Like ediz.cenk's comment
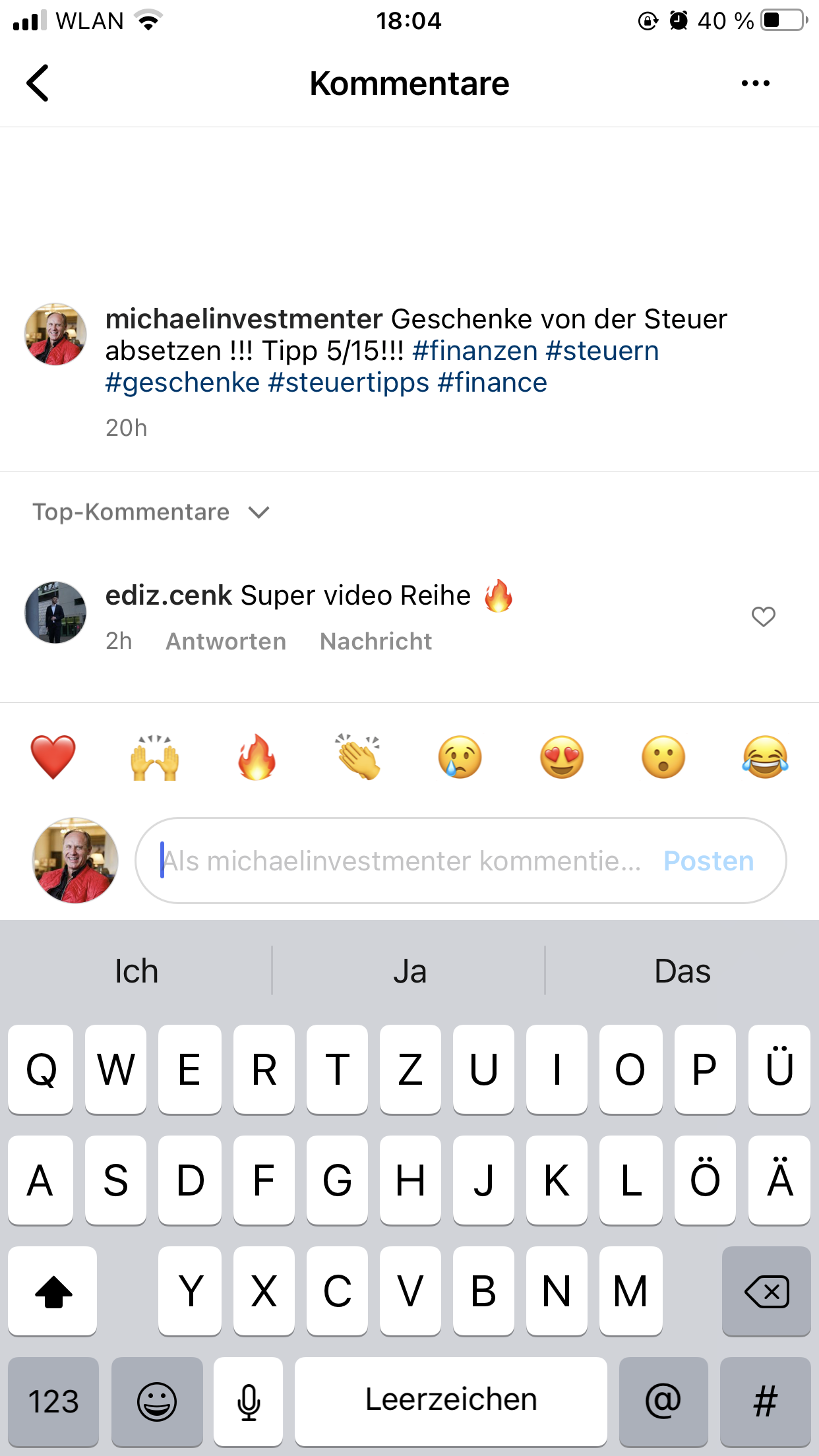 (x=763, y=617)
